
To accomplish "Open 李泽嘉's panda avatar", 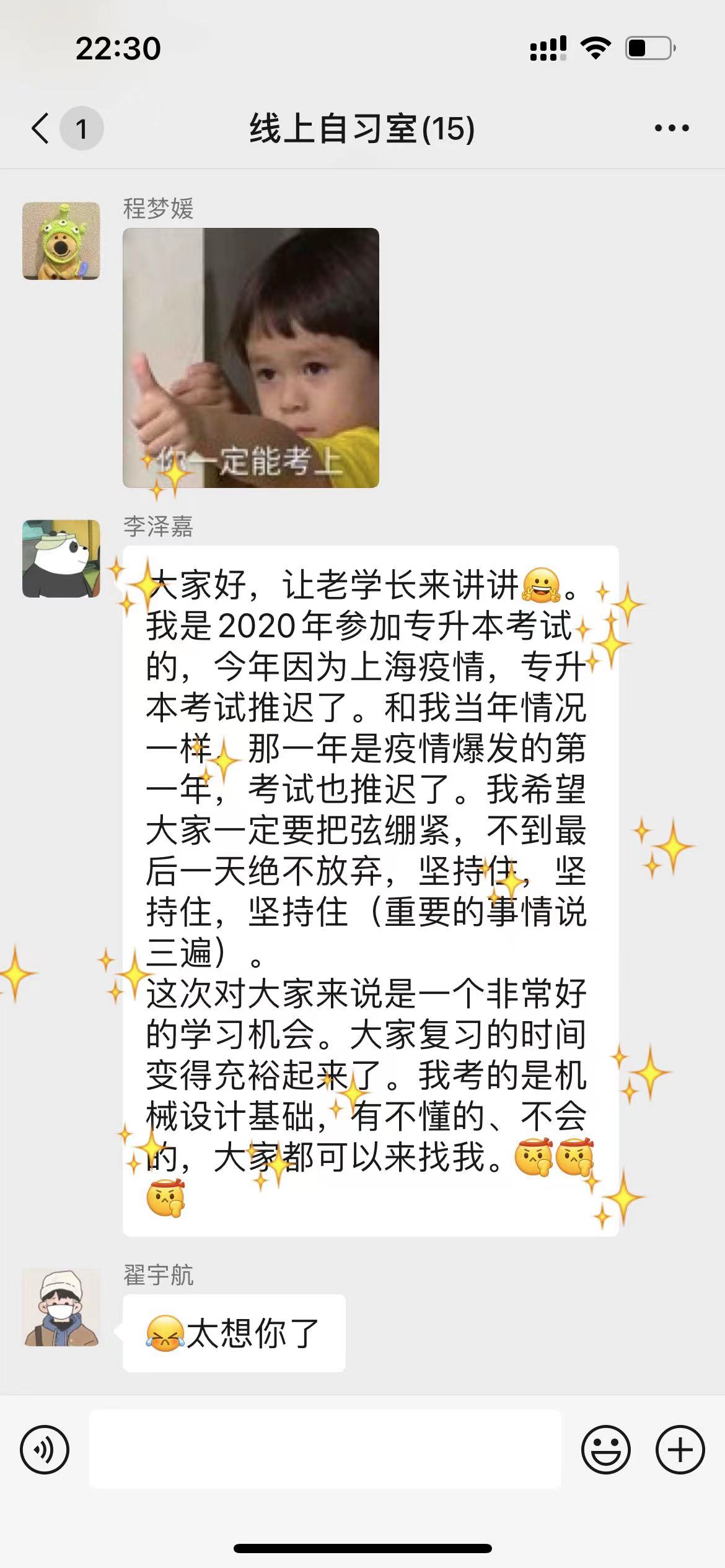I will coord(61,559).
